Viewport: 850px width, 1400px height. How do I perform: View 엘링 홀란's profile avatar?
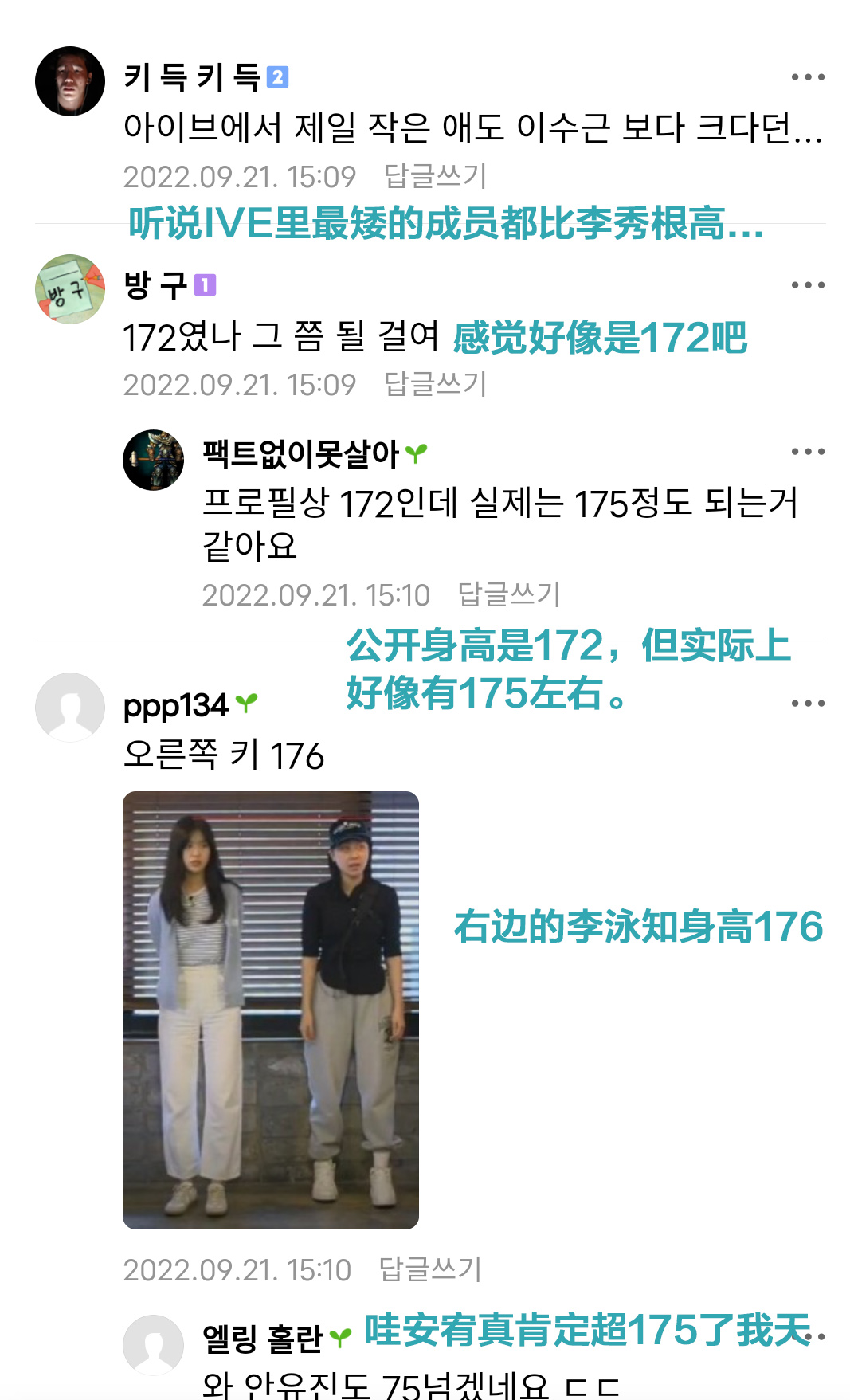(x=154, y=1345)
